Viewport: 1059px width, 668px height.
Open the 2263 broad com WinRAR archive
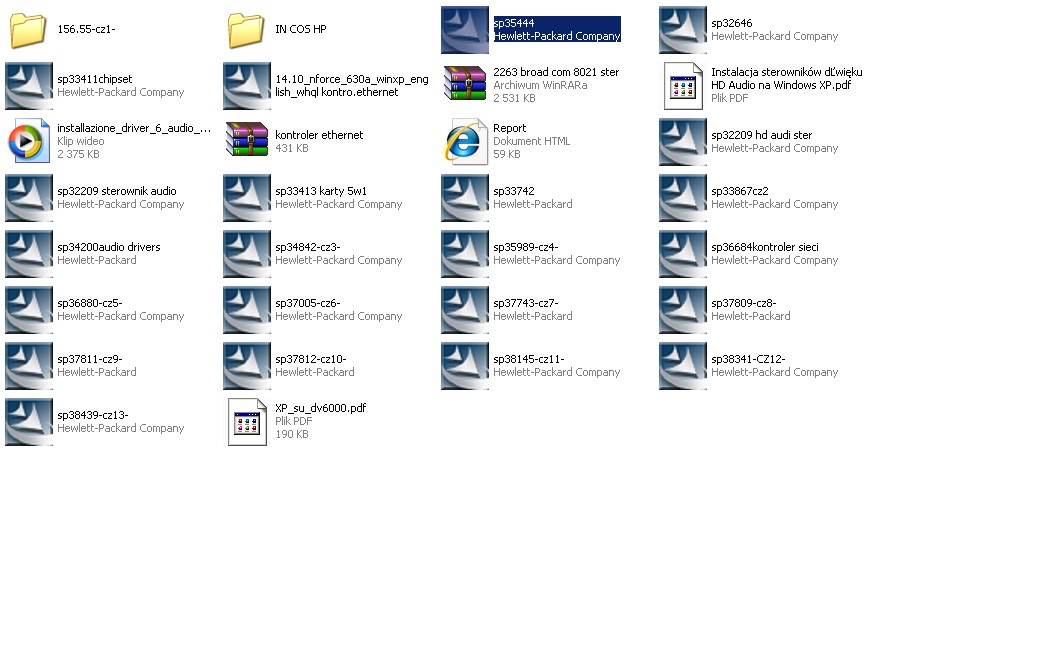pos(465,86)
